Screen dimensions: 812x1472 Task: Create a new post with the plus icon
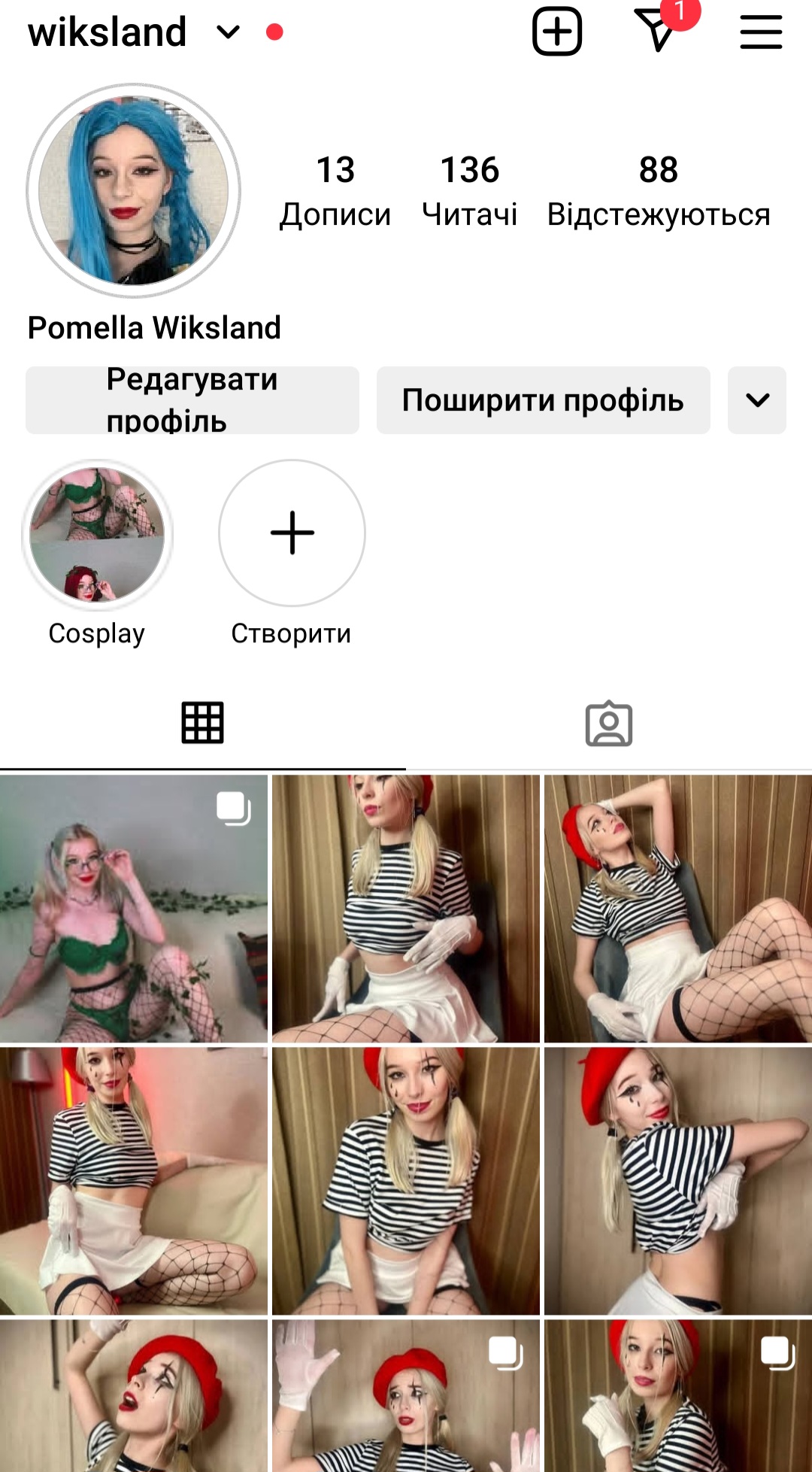[x=557, y=32]
